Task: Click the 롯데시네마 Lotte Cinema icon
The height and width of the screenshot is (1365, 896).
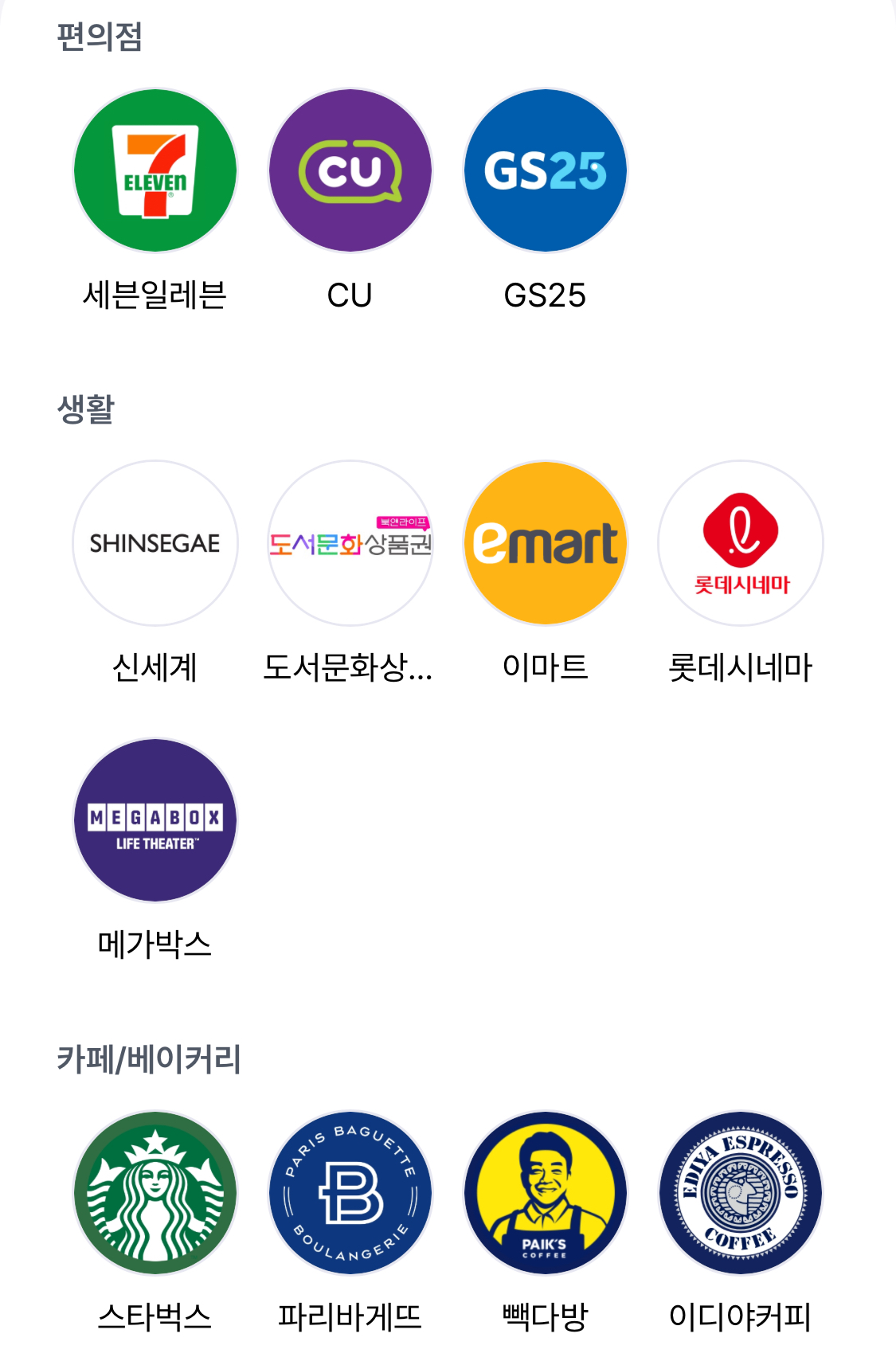Action: 741,542
